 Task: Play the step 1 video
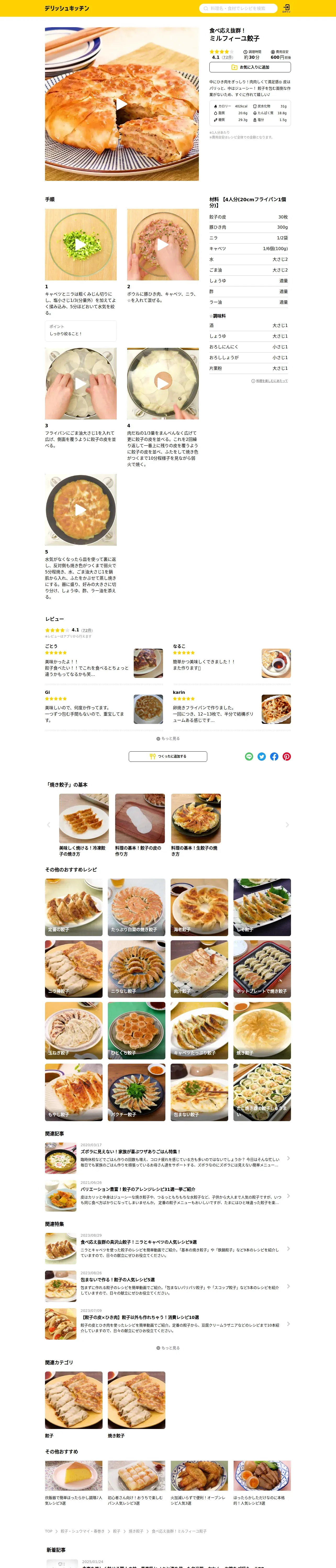tap(81, 245)
